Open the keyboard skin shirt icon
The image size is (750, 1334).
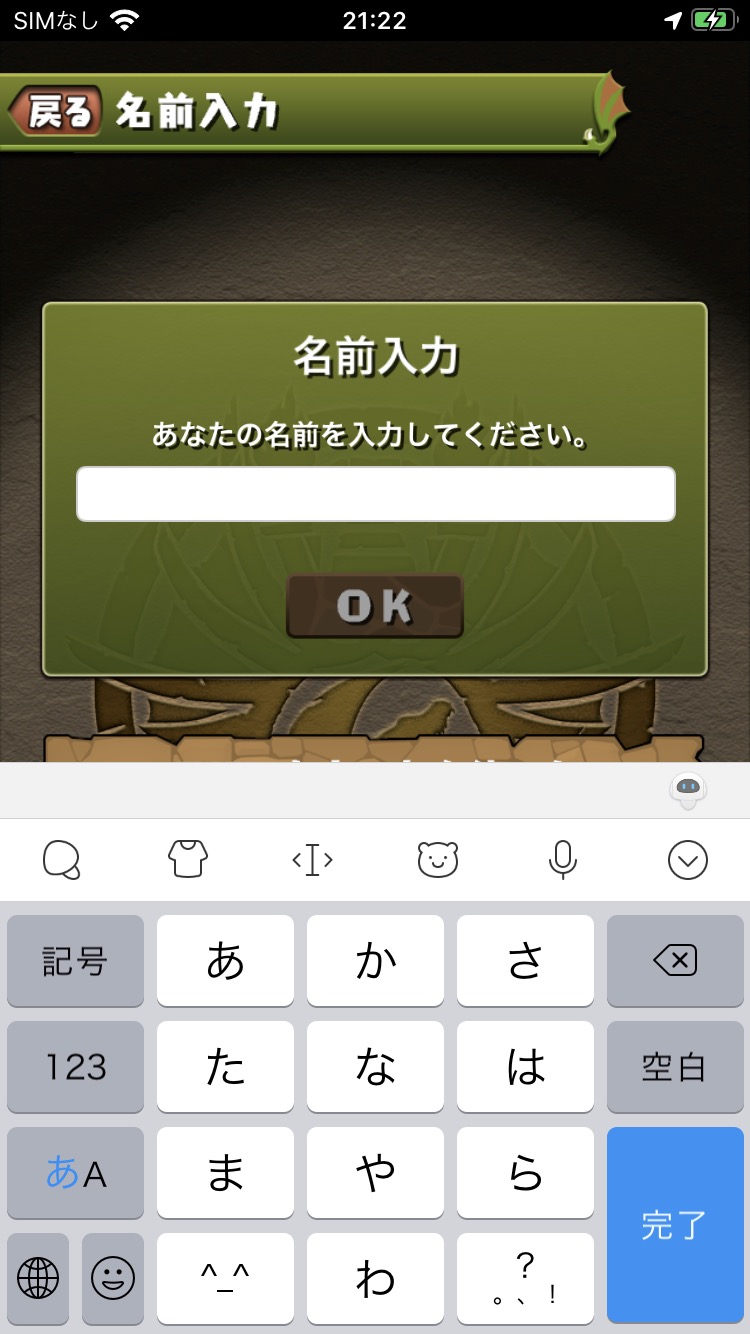pos(187,859)
